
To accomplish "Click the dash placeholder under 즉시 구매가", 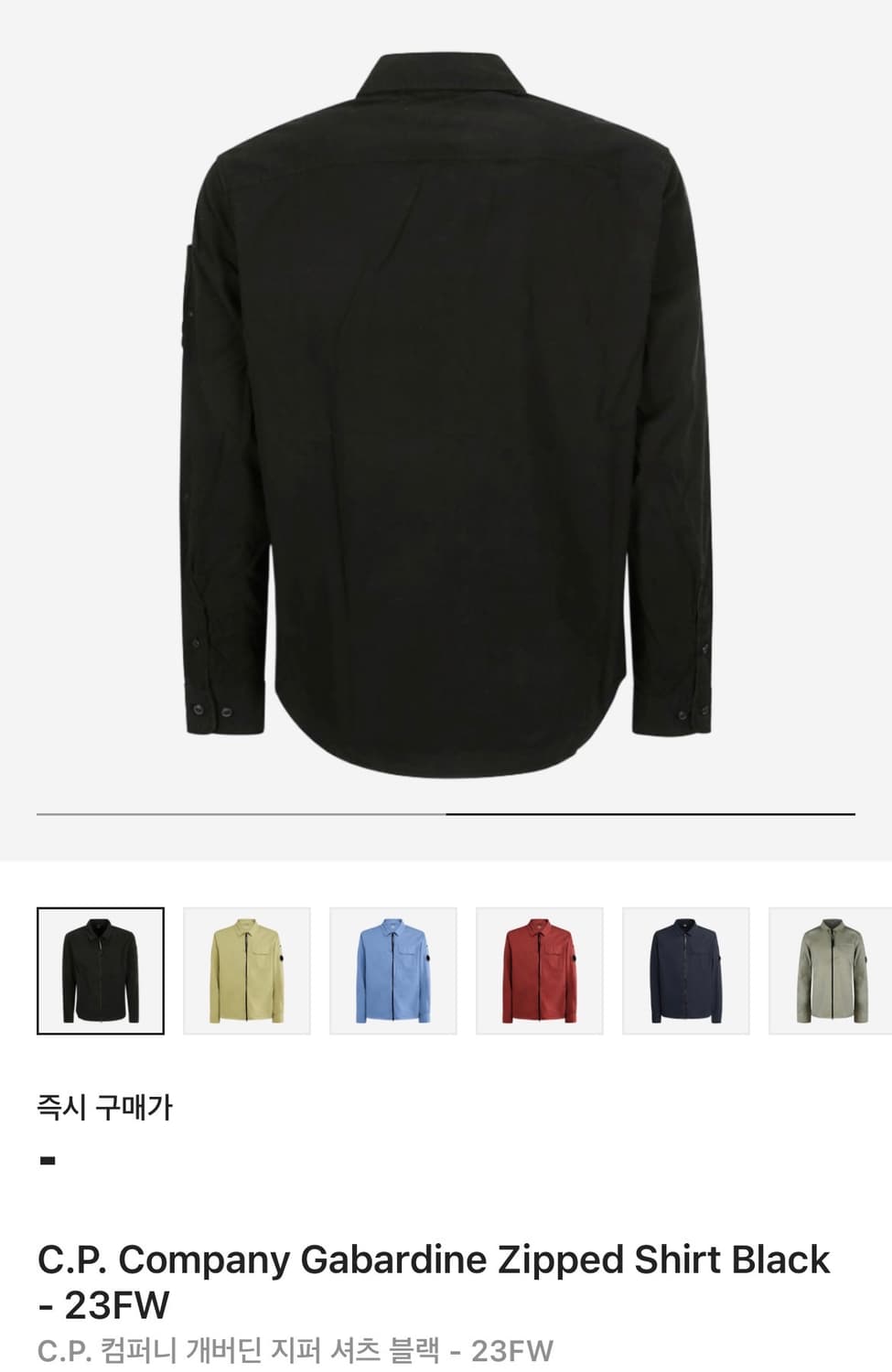I will 48,1161.
